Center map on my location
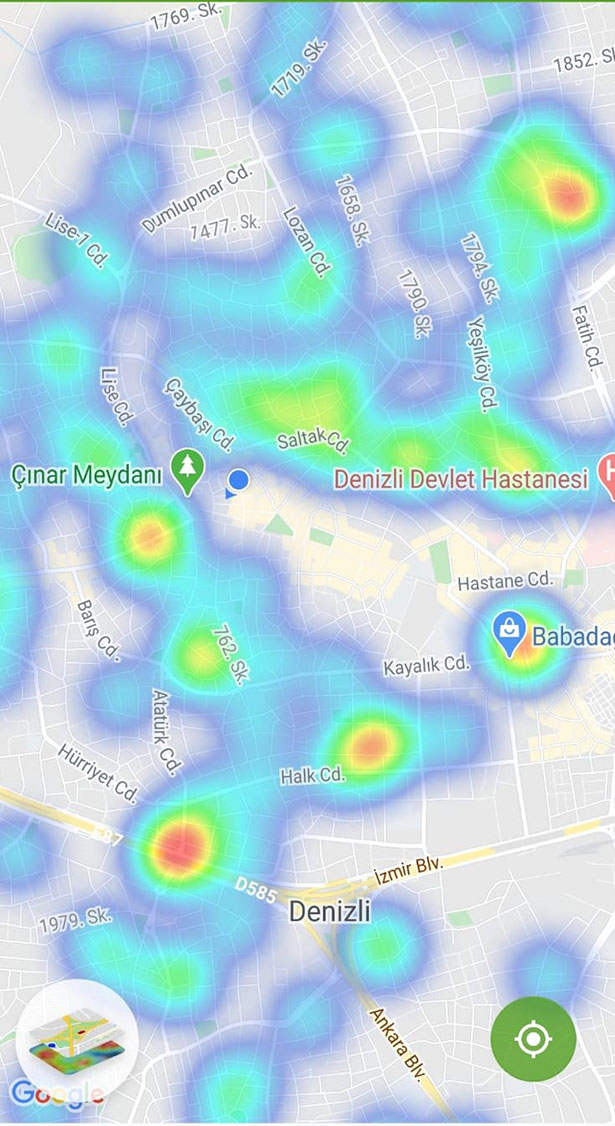This screenshot has width=615, height=1126. pos(533,1039)
